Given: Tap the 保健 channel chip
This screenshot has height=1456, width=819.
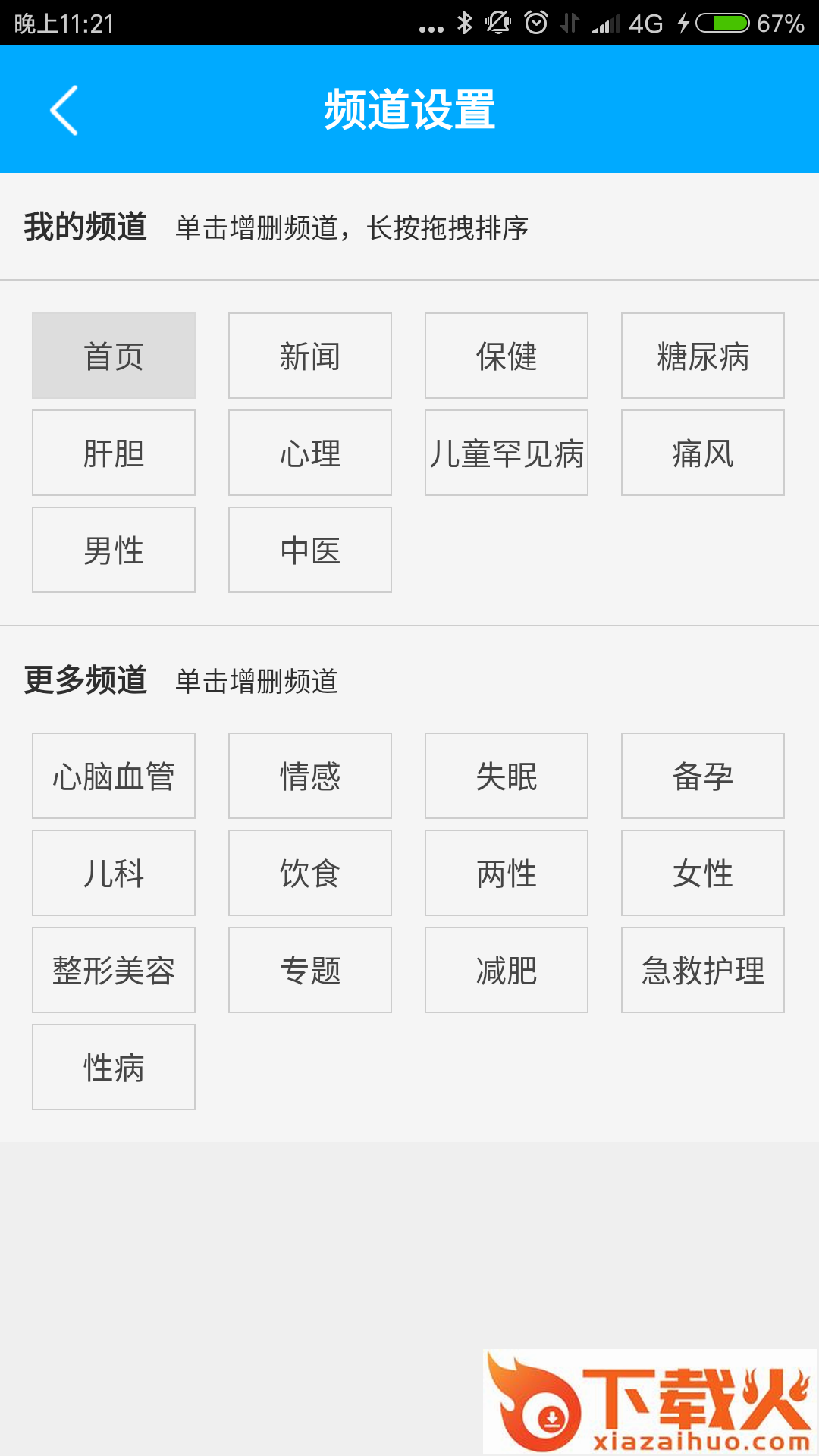Looking at the screenshot, I should pyautogui.click(x=506, y=356).
